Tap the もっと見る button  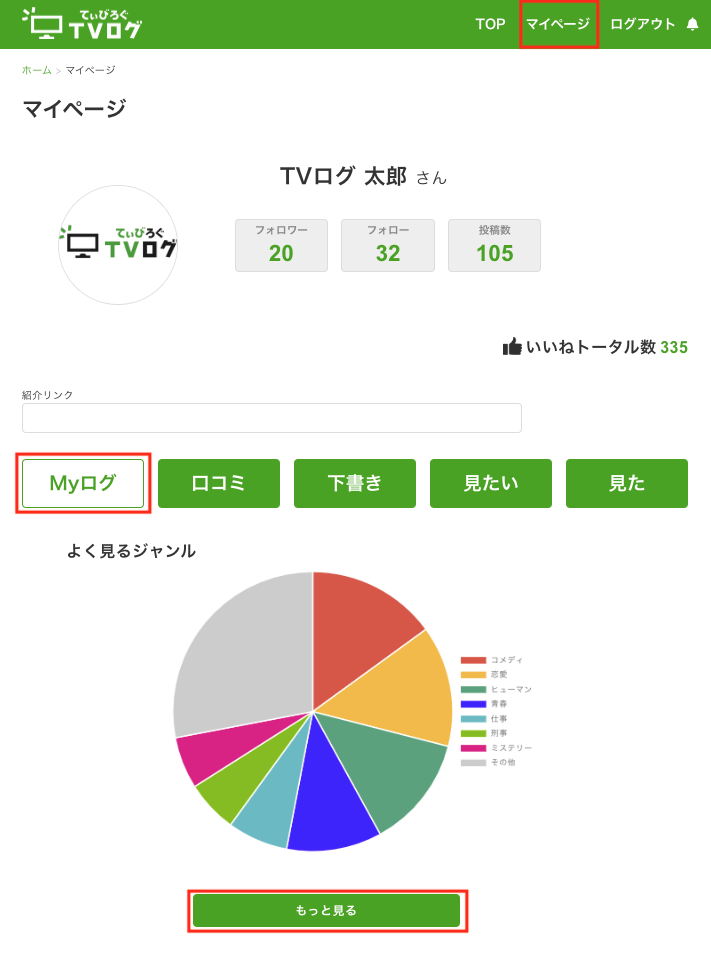[x=326, y=910]
